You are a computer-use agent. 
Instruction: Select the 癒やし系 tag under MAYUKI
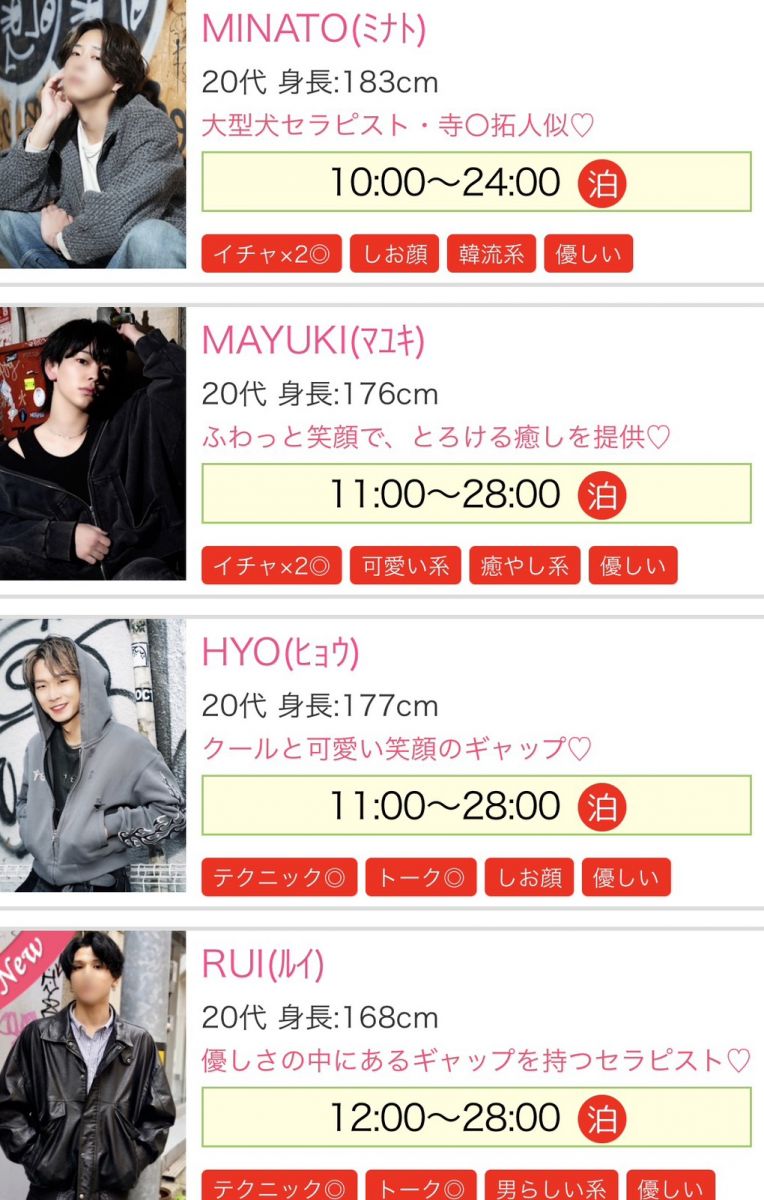(524, 566)
